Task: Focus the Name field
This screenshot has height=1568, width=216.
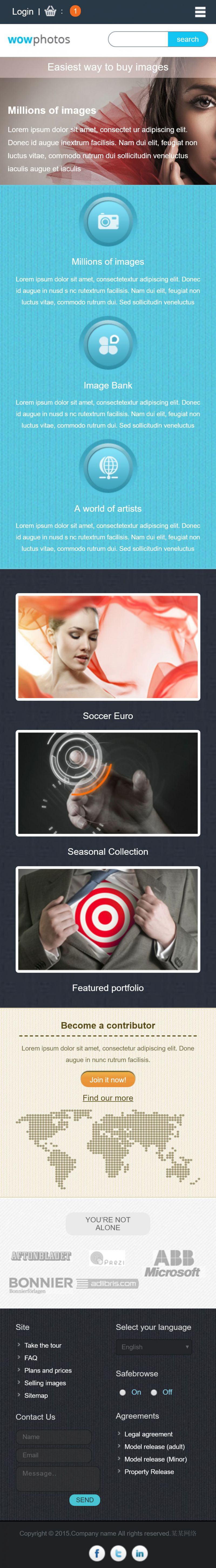Action: coord(53,1436)
